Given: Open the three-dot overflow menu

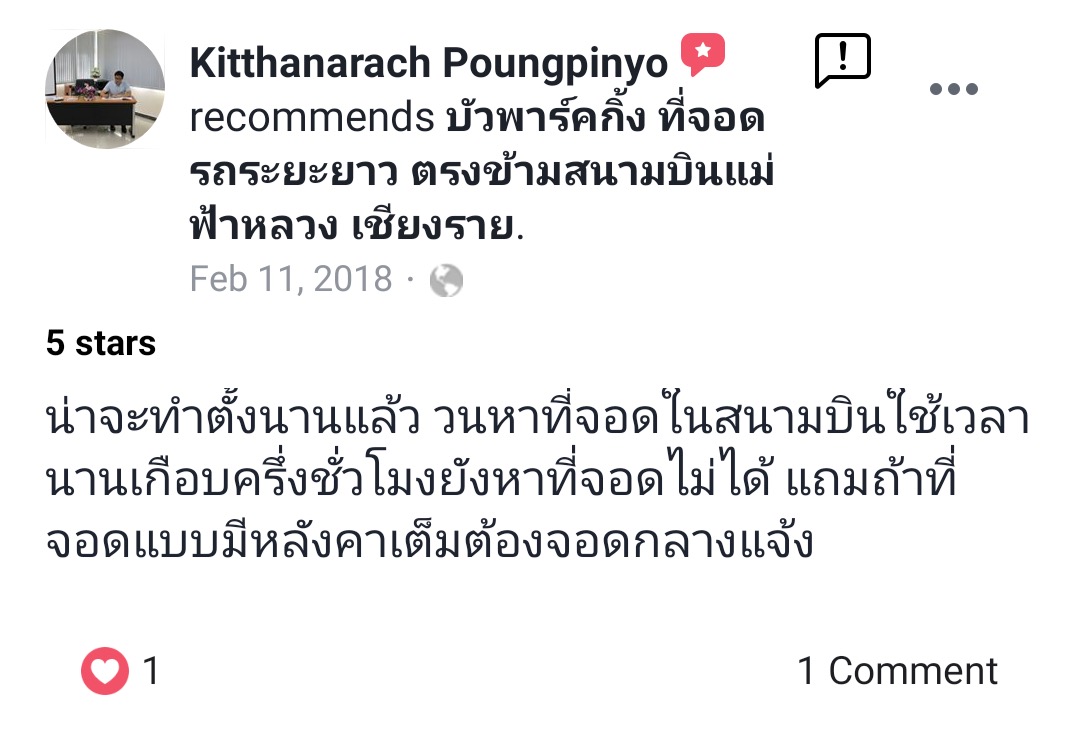Looking at the screenshot, I should 952,89.
